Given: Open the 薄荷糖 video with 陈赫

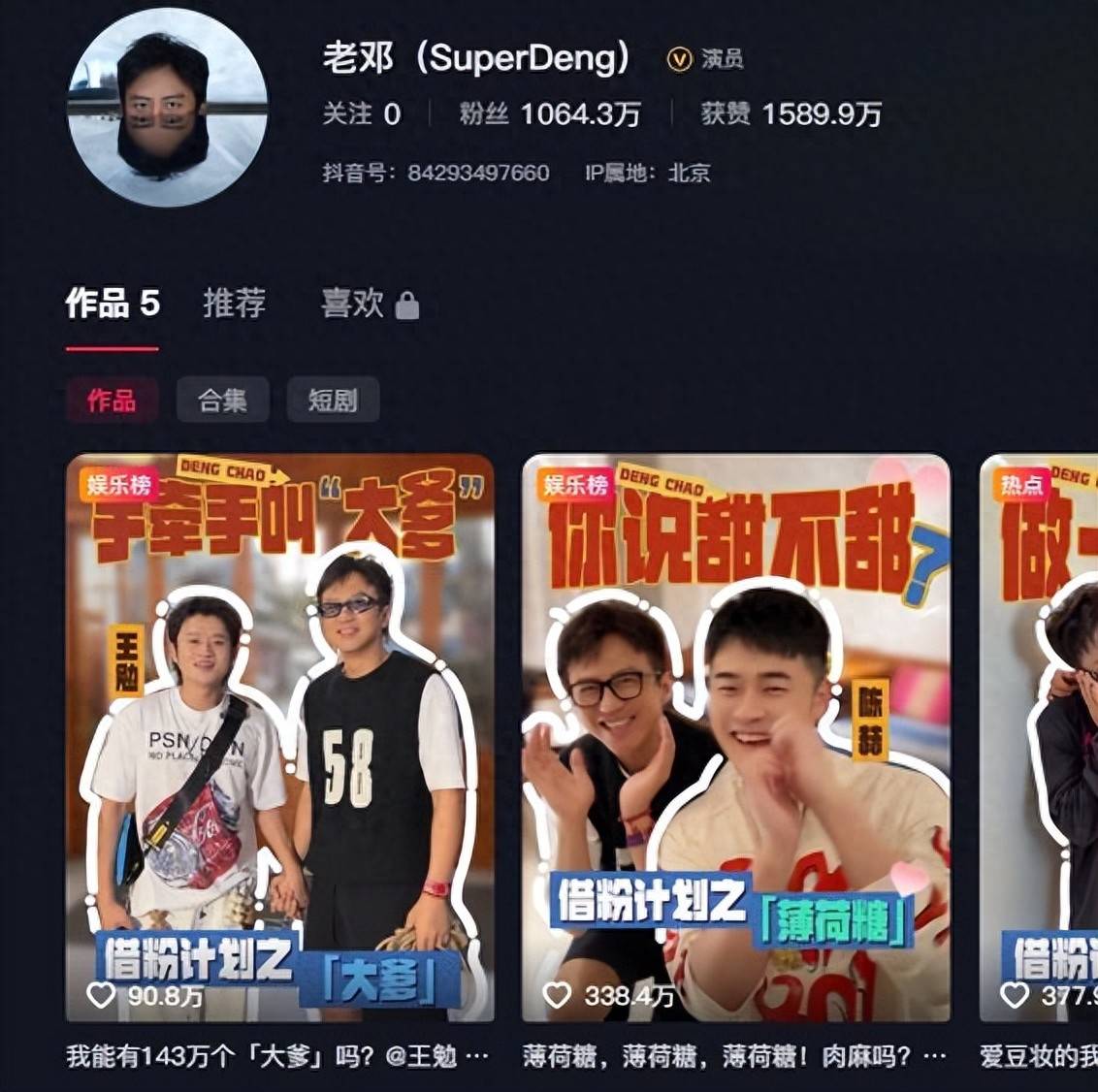Looking at the screenshot, I should click(735, 737).
